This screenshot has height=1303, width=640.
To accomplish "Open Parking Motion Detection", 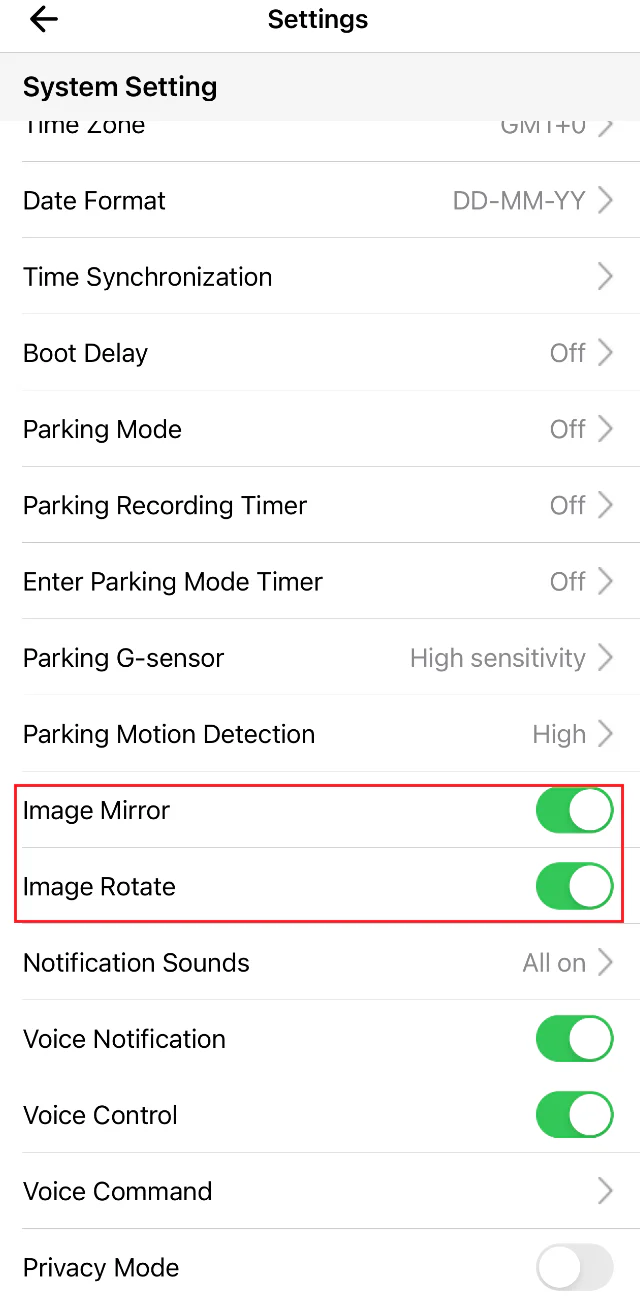I will click(x=318, y=734).
